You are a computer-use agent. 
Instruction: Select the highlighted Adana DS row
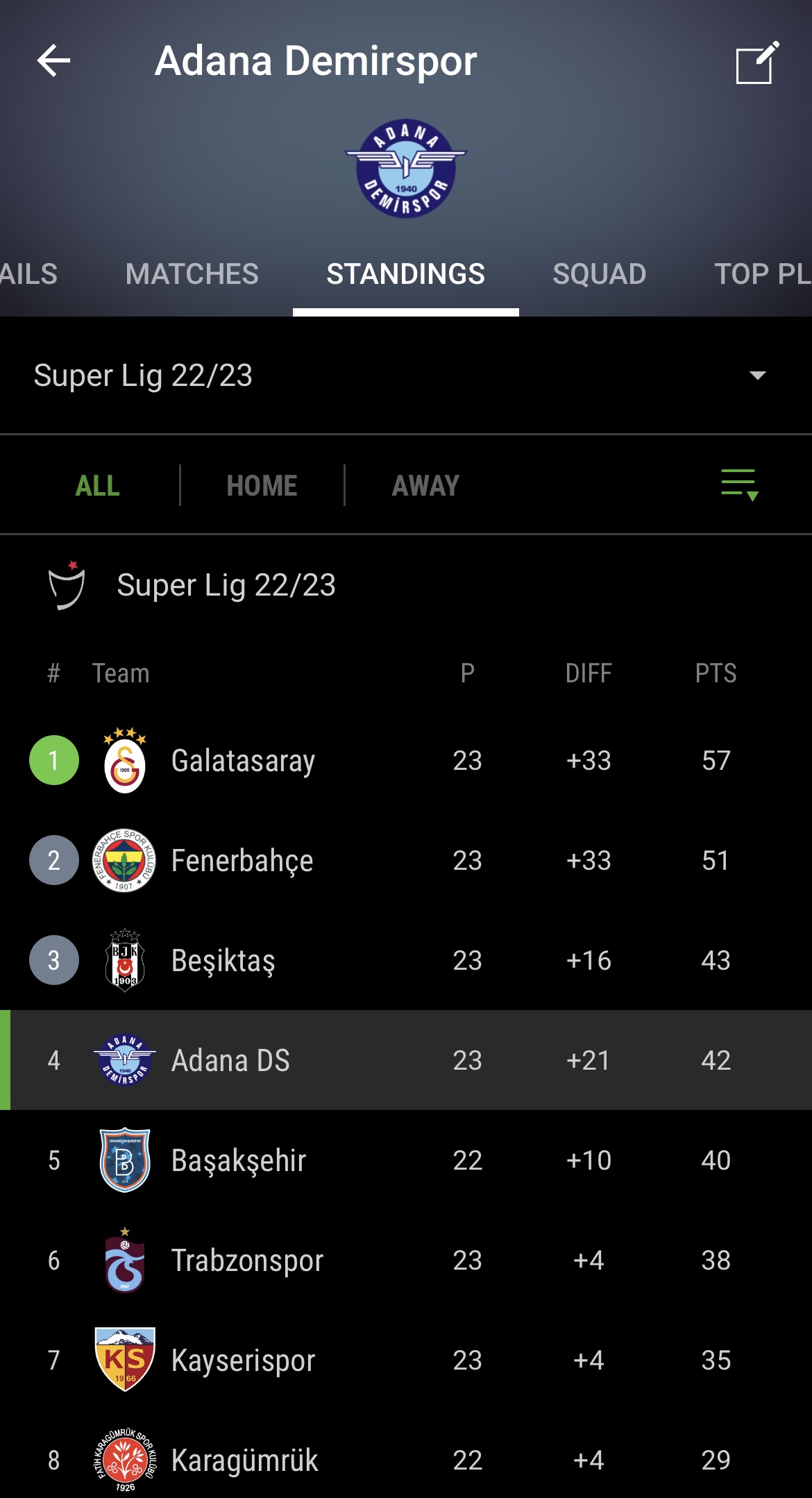click(x=406, y=1061)
